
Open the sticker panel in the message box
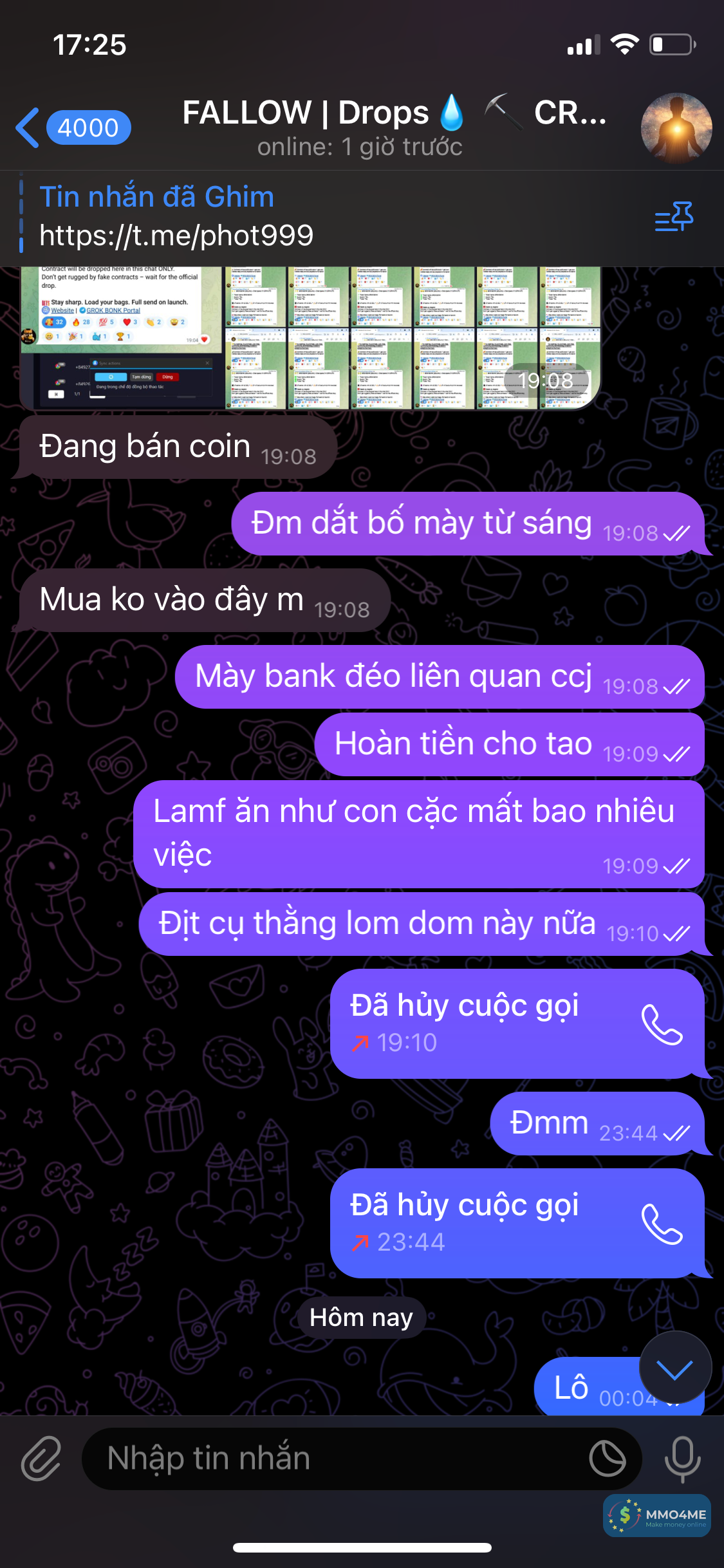click(x=608, y=1459)
